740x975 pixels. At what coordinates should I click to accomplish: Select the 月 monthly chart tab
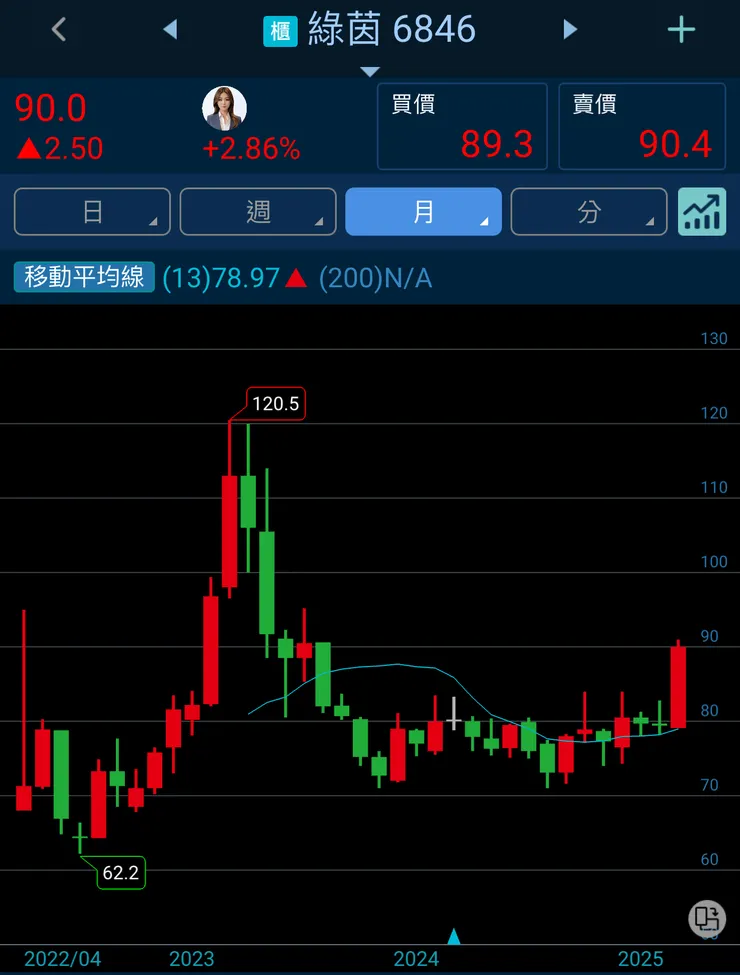423,212
